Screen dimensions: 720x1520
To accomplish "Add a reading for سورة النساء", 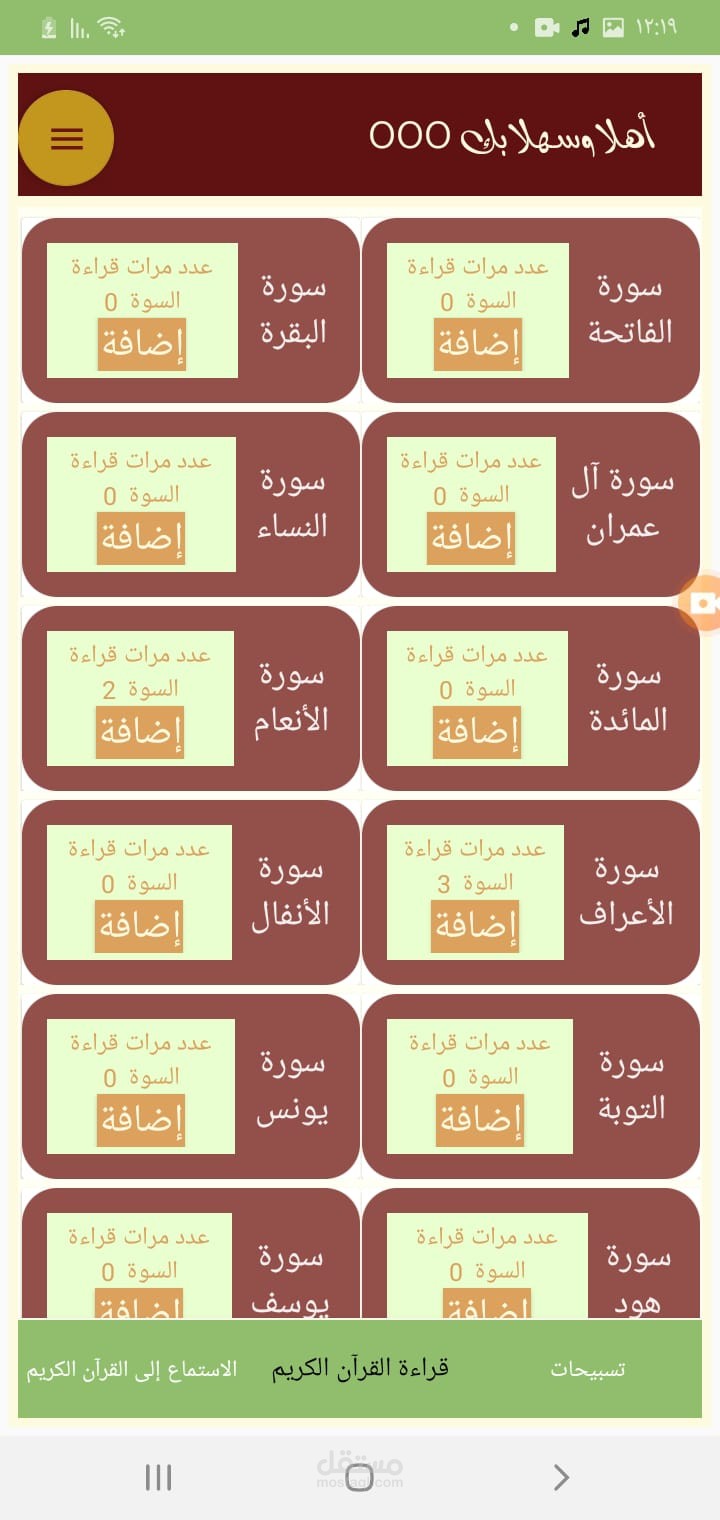I will tap(141, 539).
